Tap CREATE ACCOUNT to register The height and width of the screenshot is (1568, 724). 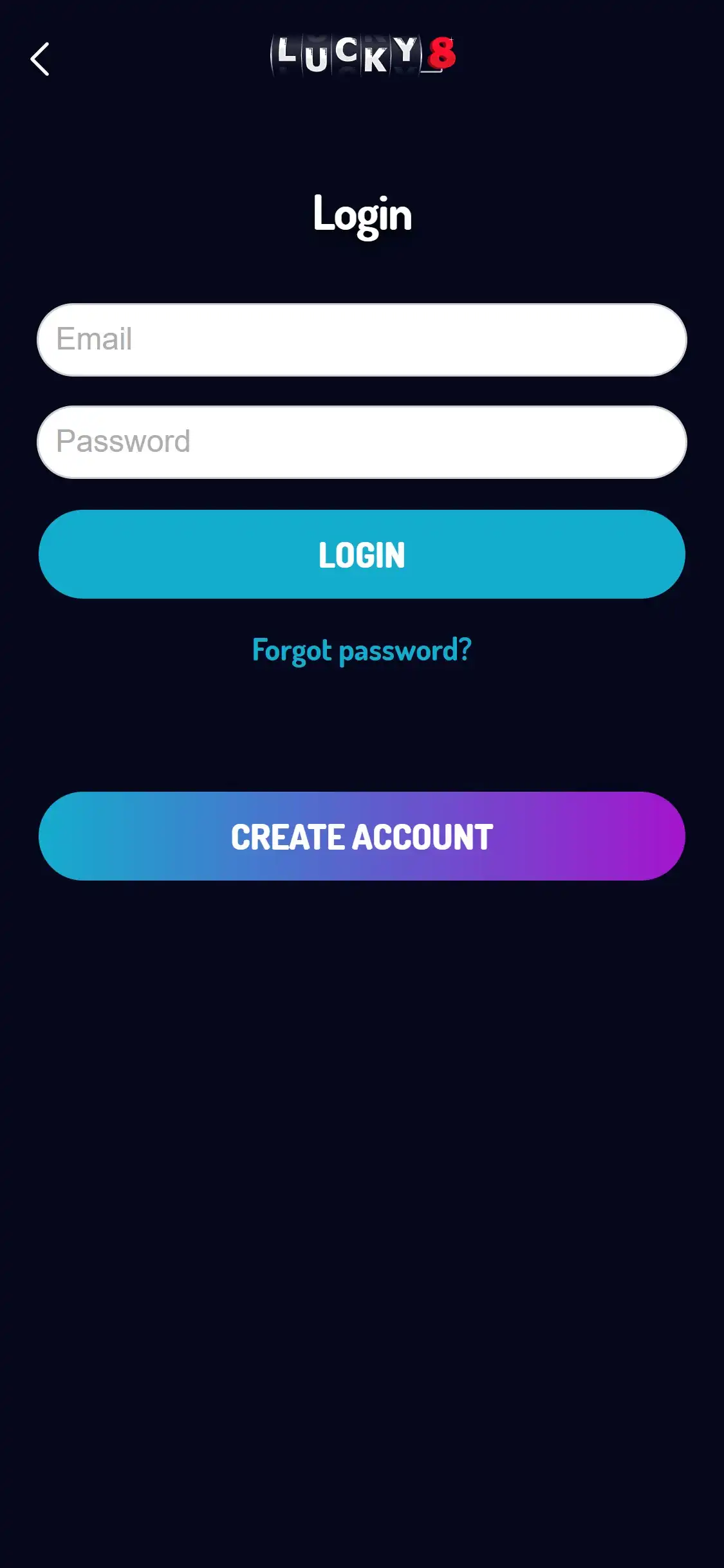point(362,836)
